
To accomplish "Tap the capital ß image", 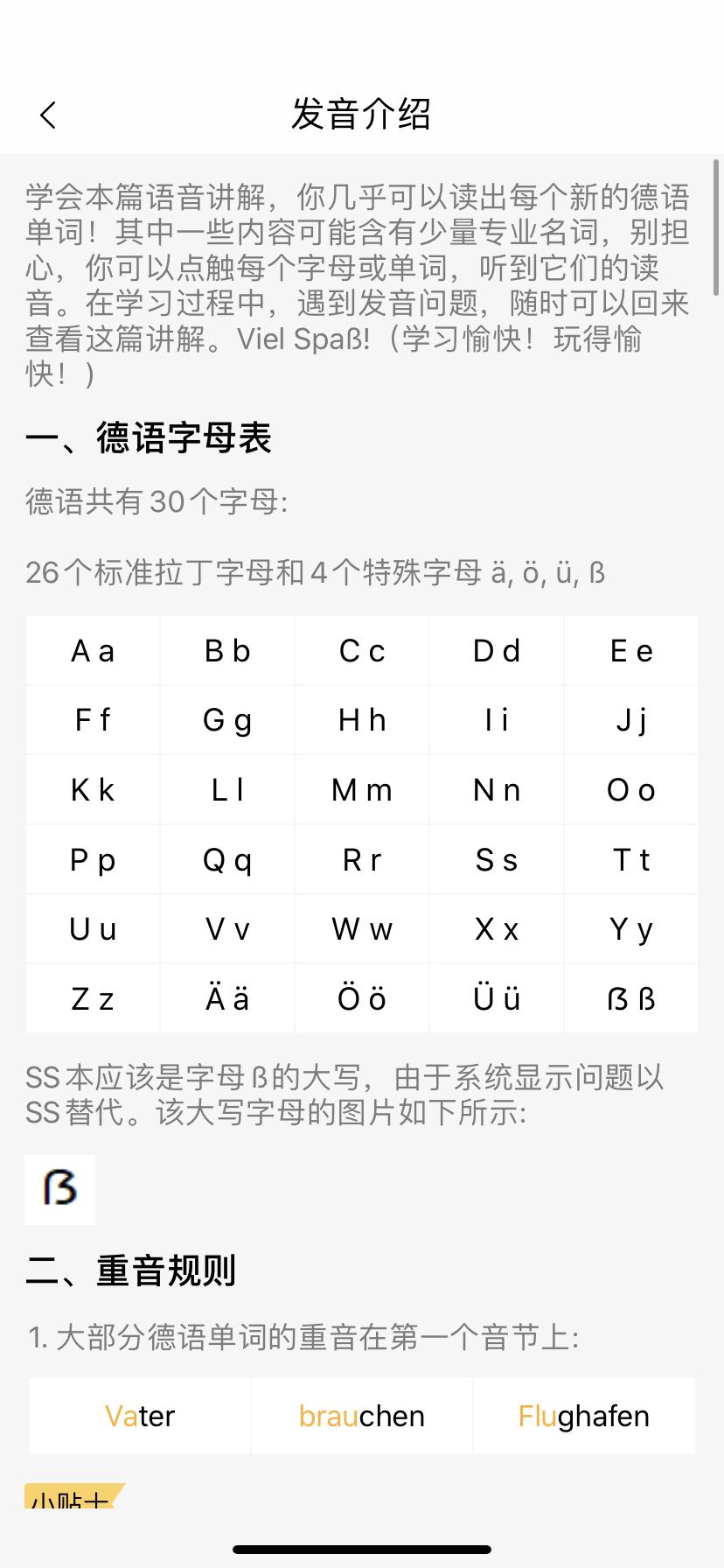I will tap(59, 1190).
